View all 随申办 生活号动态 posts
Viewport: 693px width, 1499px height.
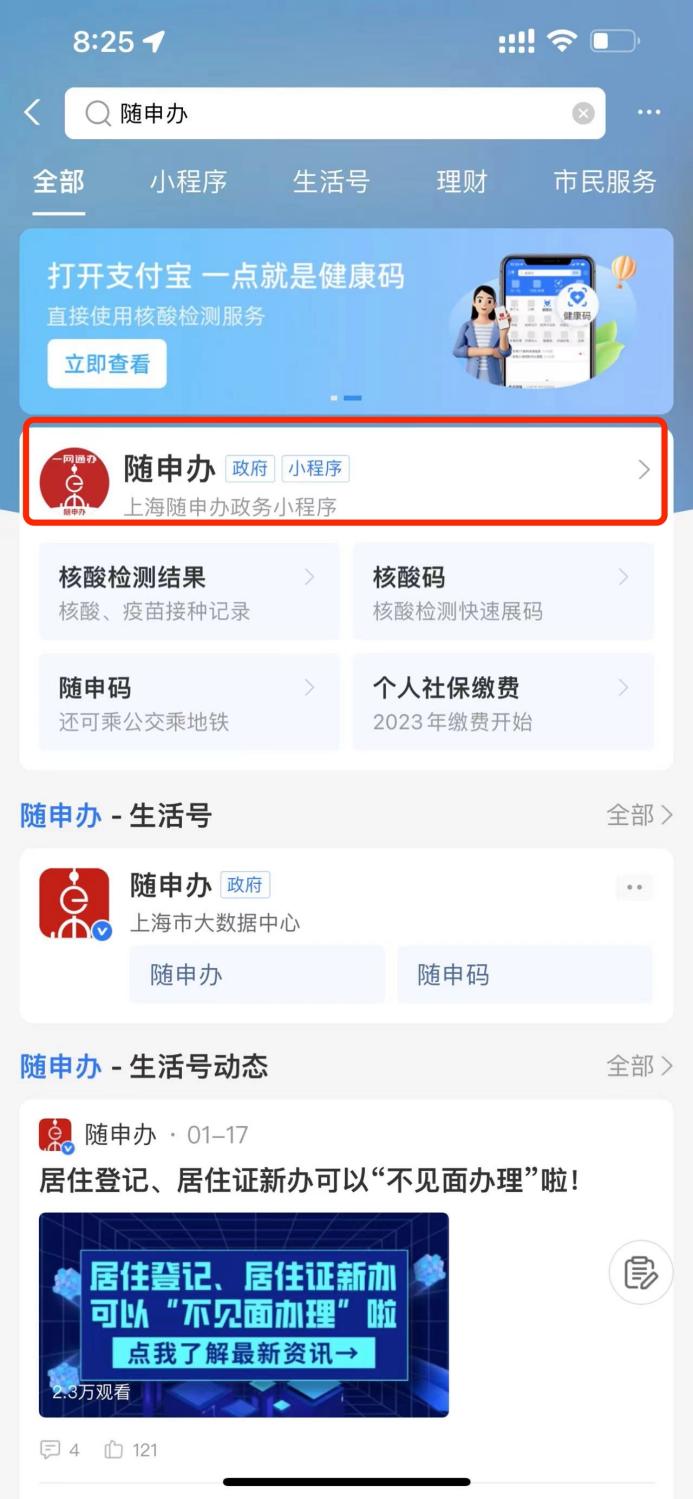click(x=639, y=1066)
